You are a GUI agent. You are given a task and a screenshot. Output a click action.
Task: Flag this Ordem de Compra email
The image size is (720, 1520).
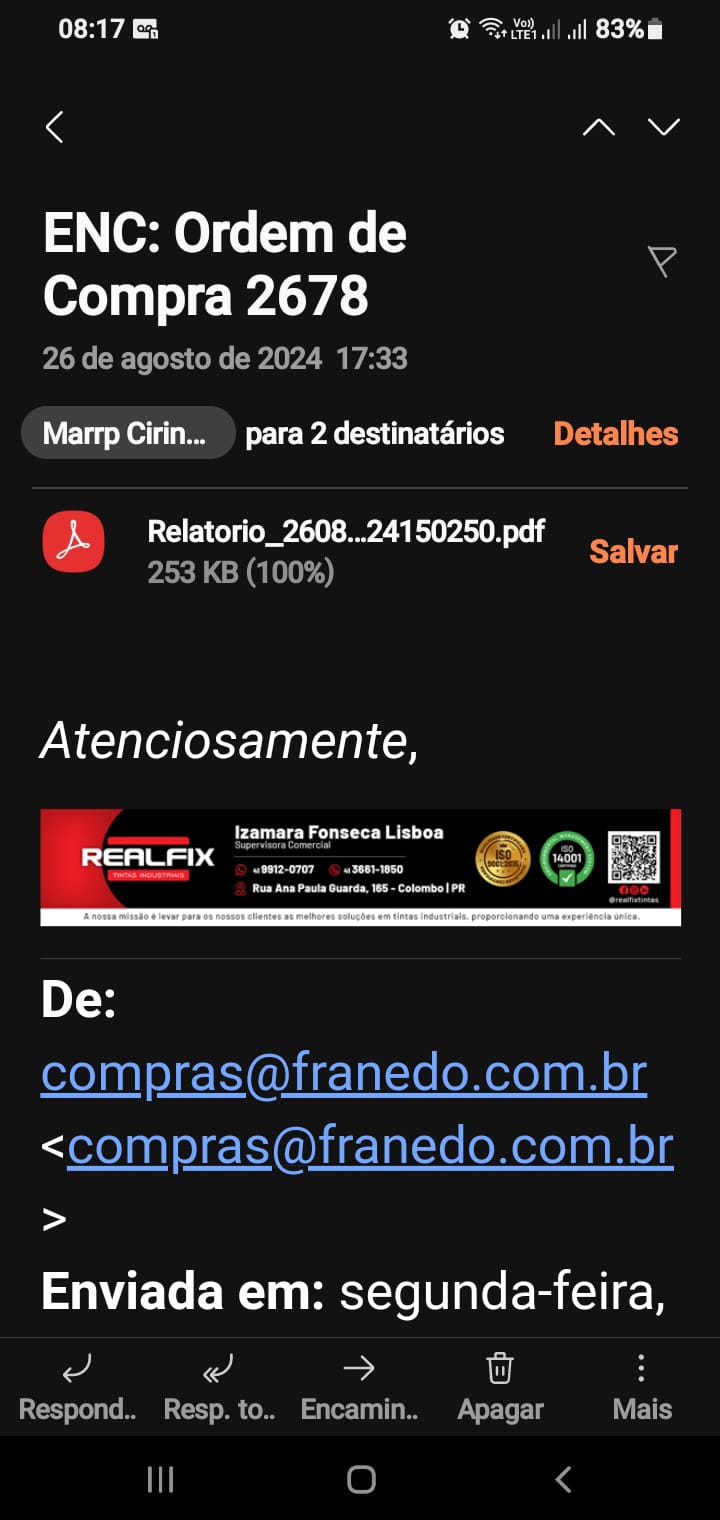pos(662,262)
